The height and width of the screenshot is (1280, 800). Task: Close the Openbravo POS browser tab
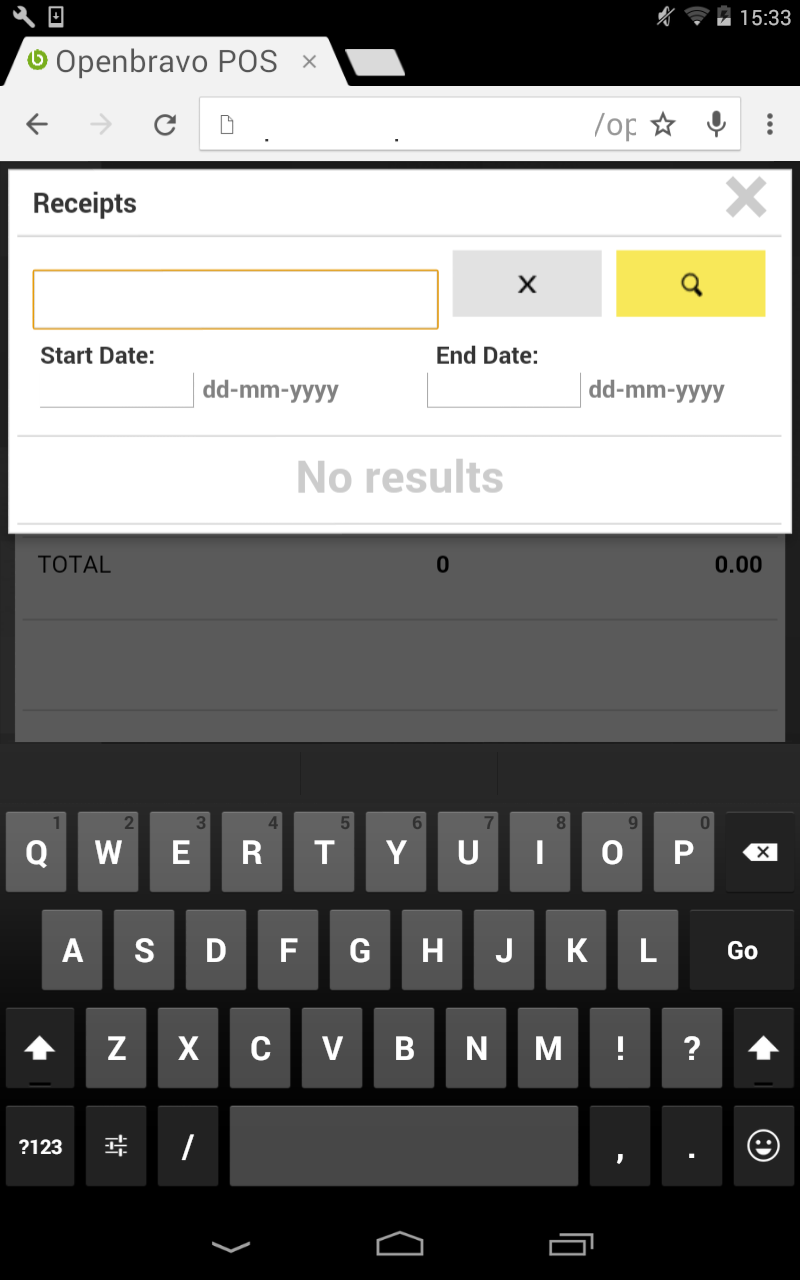click(309, 62)
